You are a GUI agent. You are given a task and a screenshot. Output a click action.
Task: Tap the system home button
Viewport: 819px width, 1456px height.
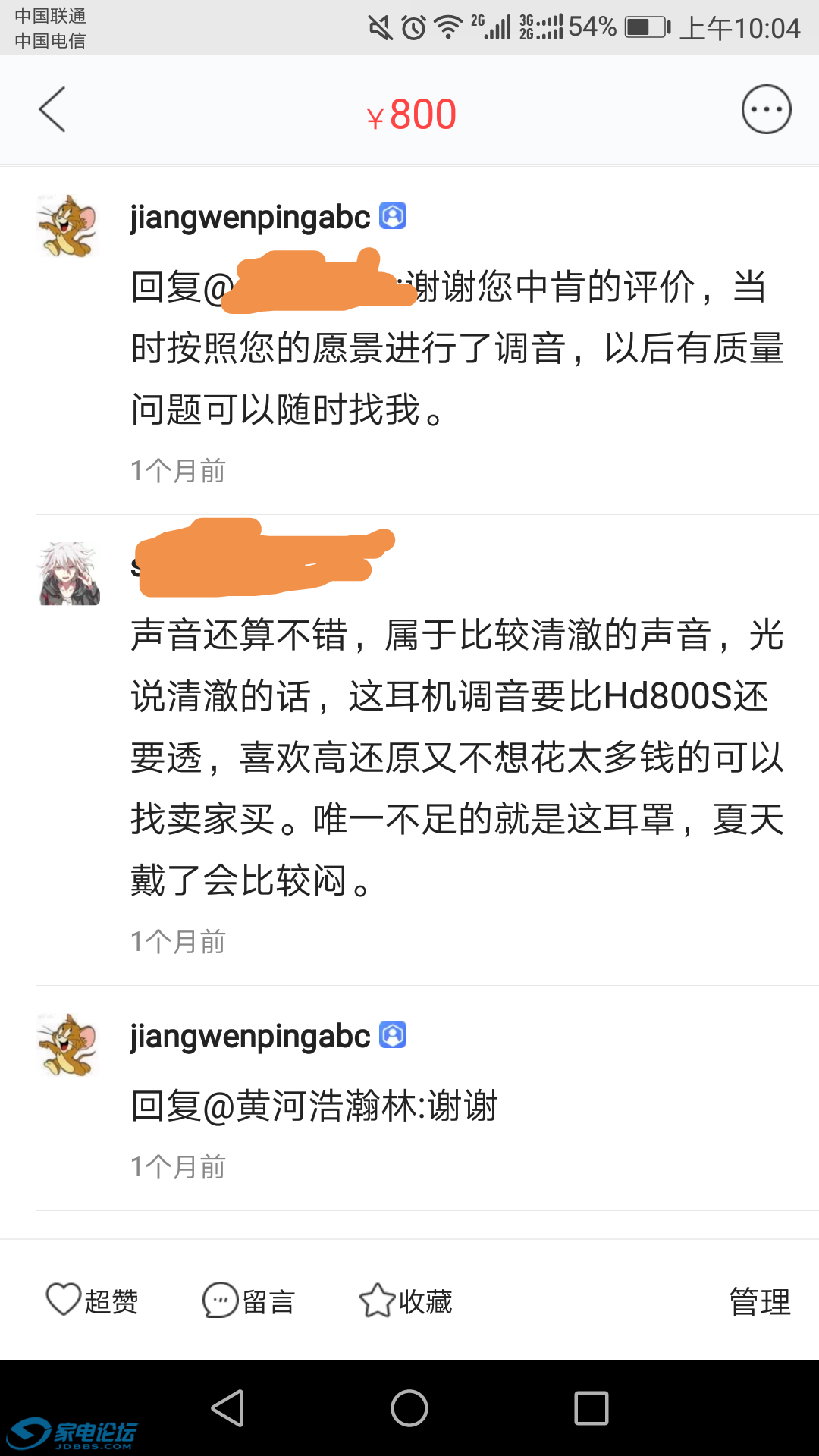tap(409, 1408)
